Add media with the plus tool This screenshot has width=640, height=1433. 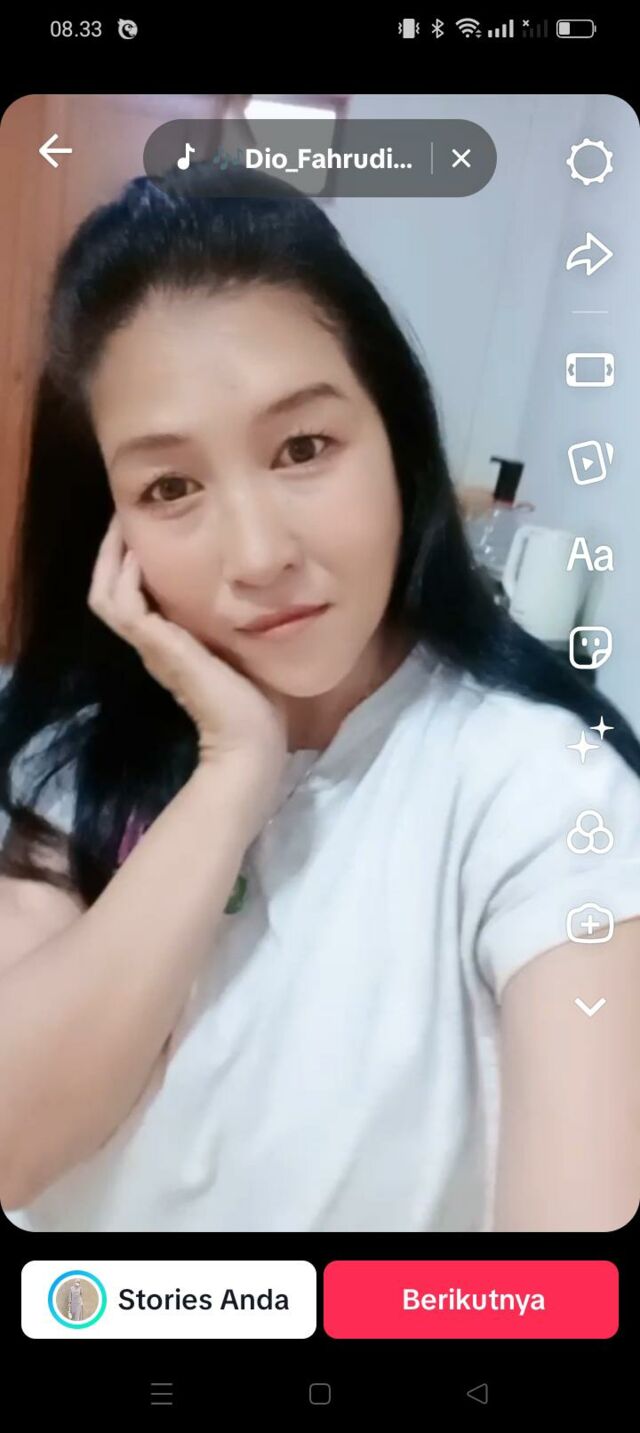[589, 924]
